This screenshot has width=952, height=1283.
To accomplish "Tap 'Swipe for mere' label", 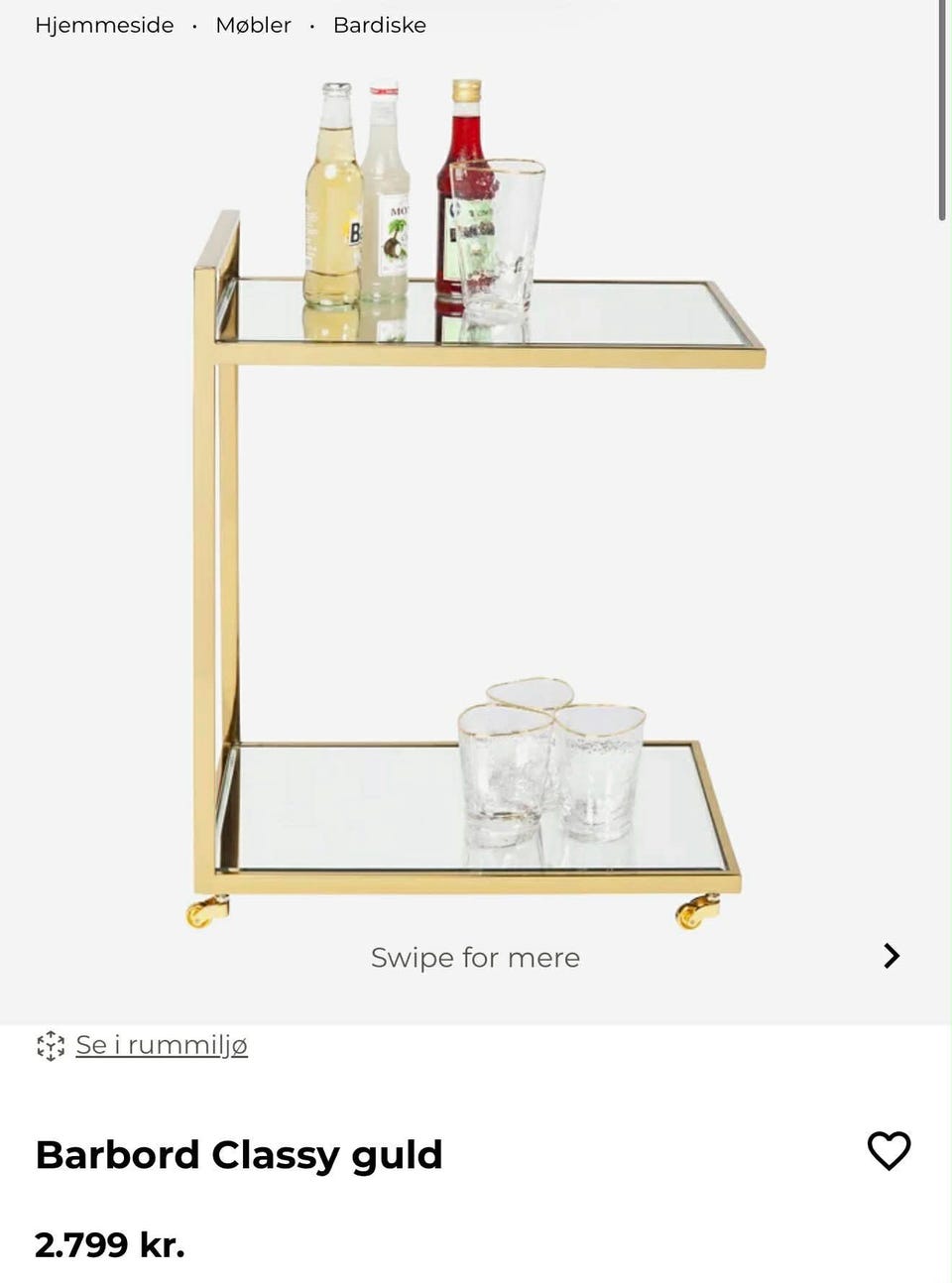I will click(x=475, y=957).
